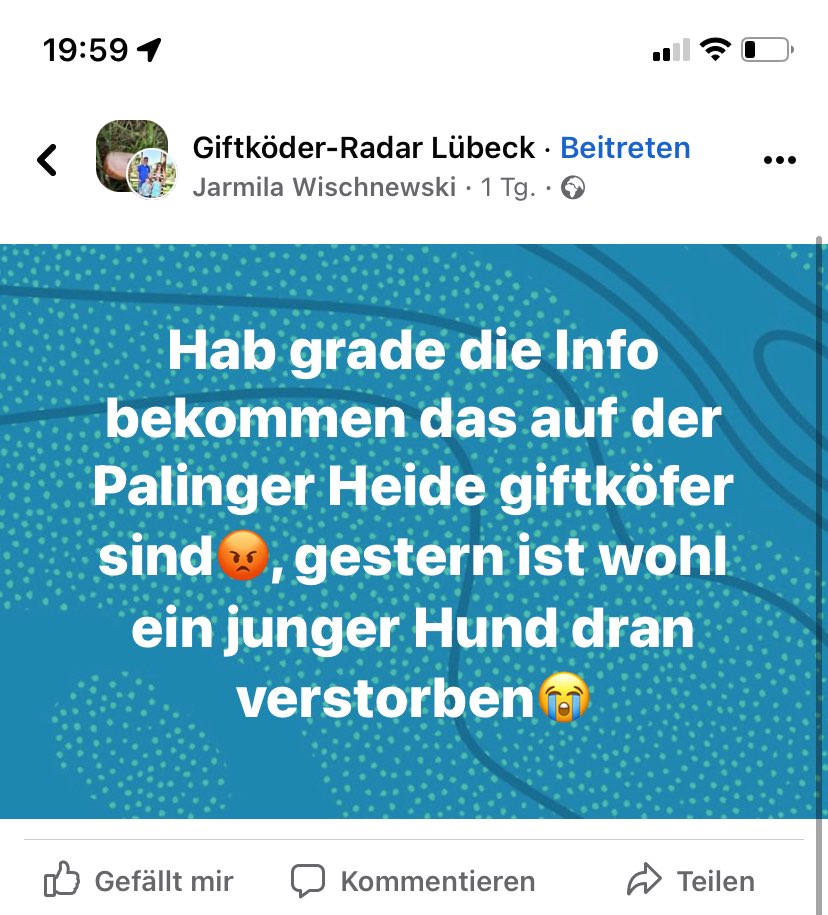
Task: Open the post options three-dot menu
Action: click(x=779, y=158)
